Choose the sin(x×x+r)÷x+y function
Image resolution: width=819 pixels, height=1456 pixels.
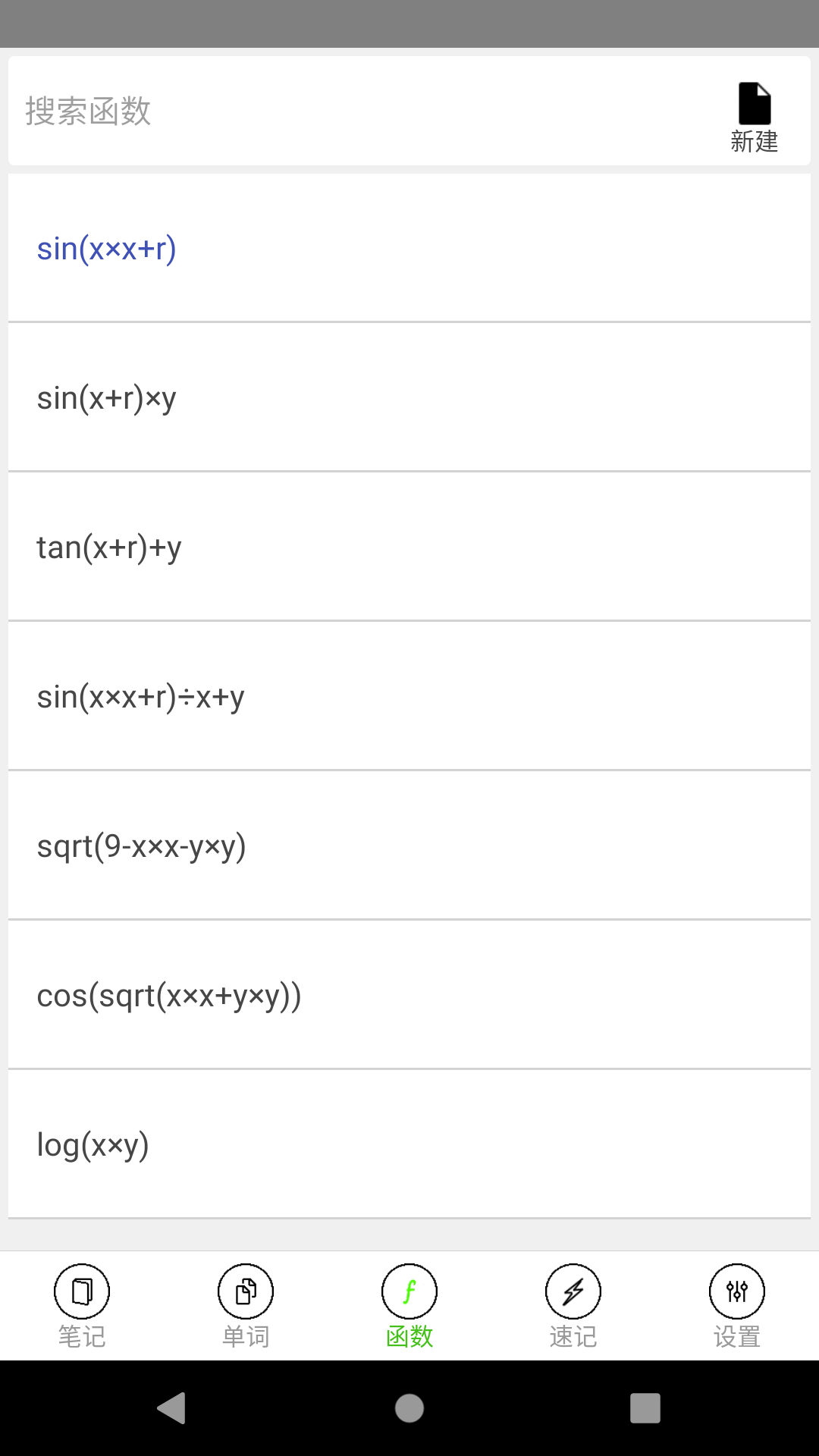click(409, 697)
